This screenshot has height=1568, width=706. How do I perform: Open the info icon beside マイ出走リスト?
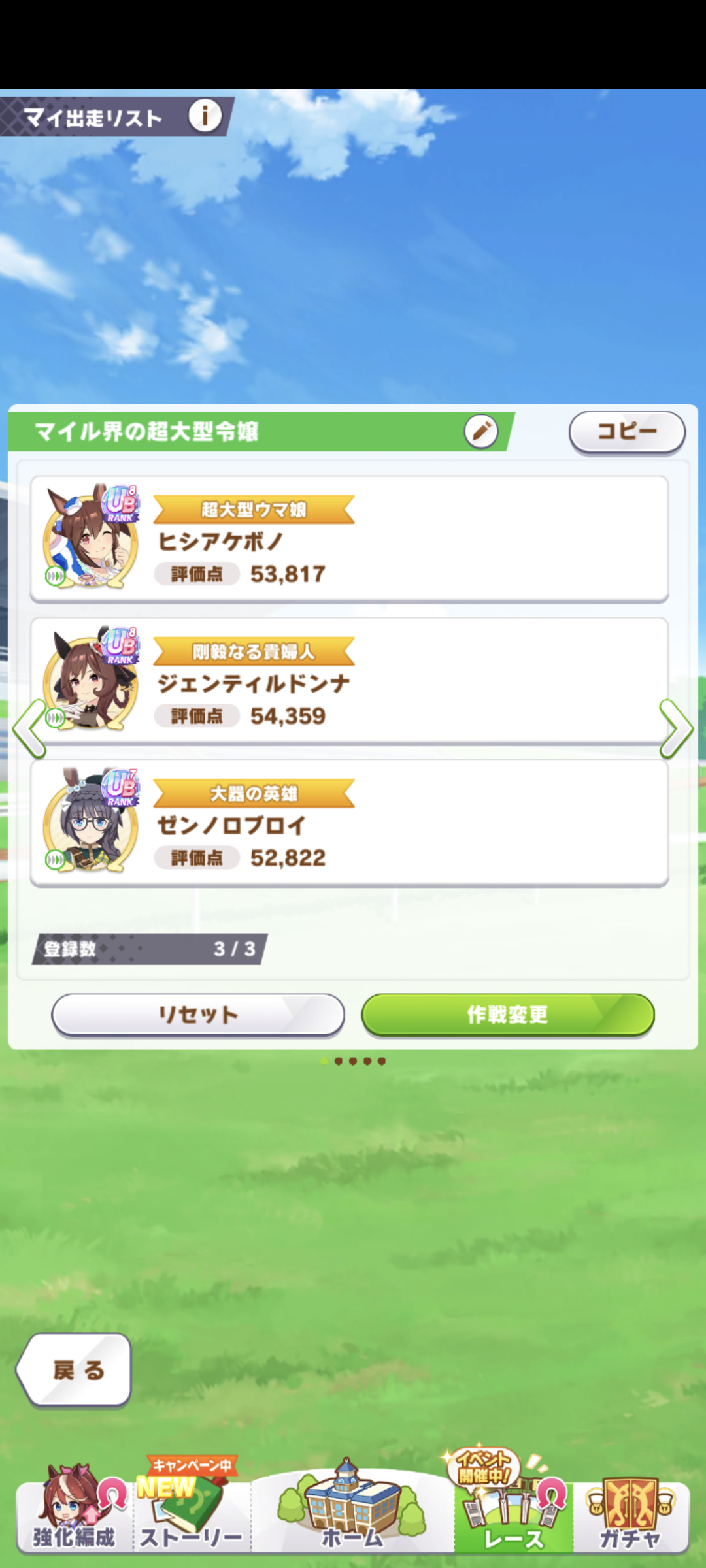tap(205, 116)
